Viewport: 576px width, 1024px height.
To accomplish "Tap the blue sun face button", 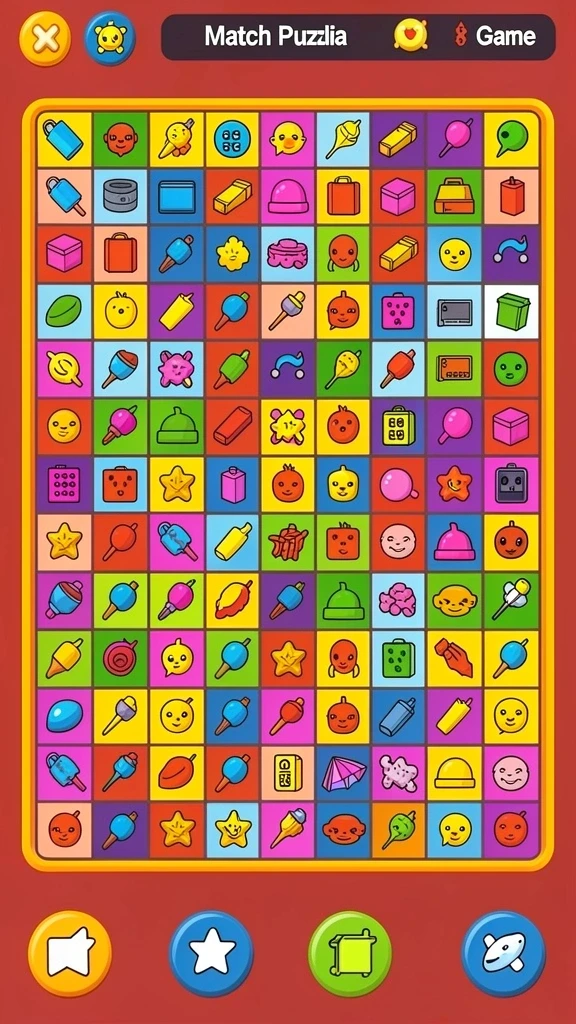I will coord(109,39).
